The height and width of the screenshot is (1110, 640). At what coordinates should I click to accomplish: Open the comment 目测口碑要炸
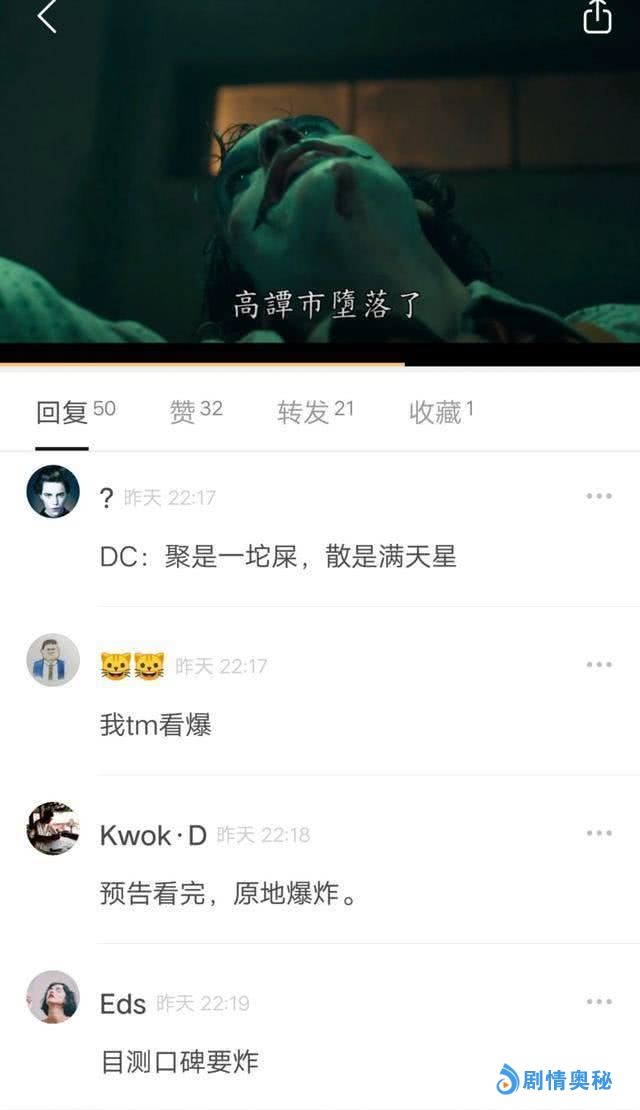[x=180, y=1061]
